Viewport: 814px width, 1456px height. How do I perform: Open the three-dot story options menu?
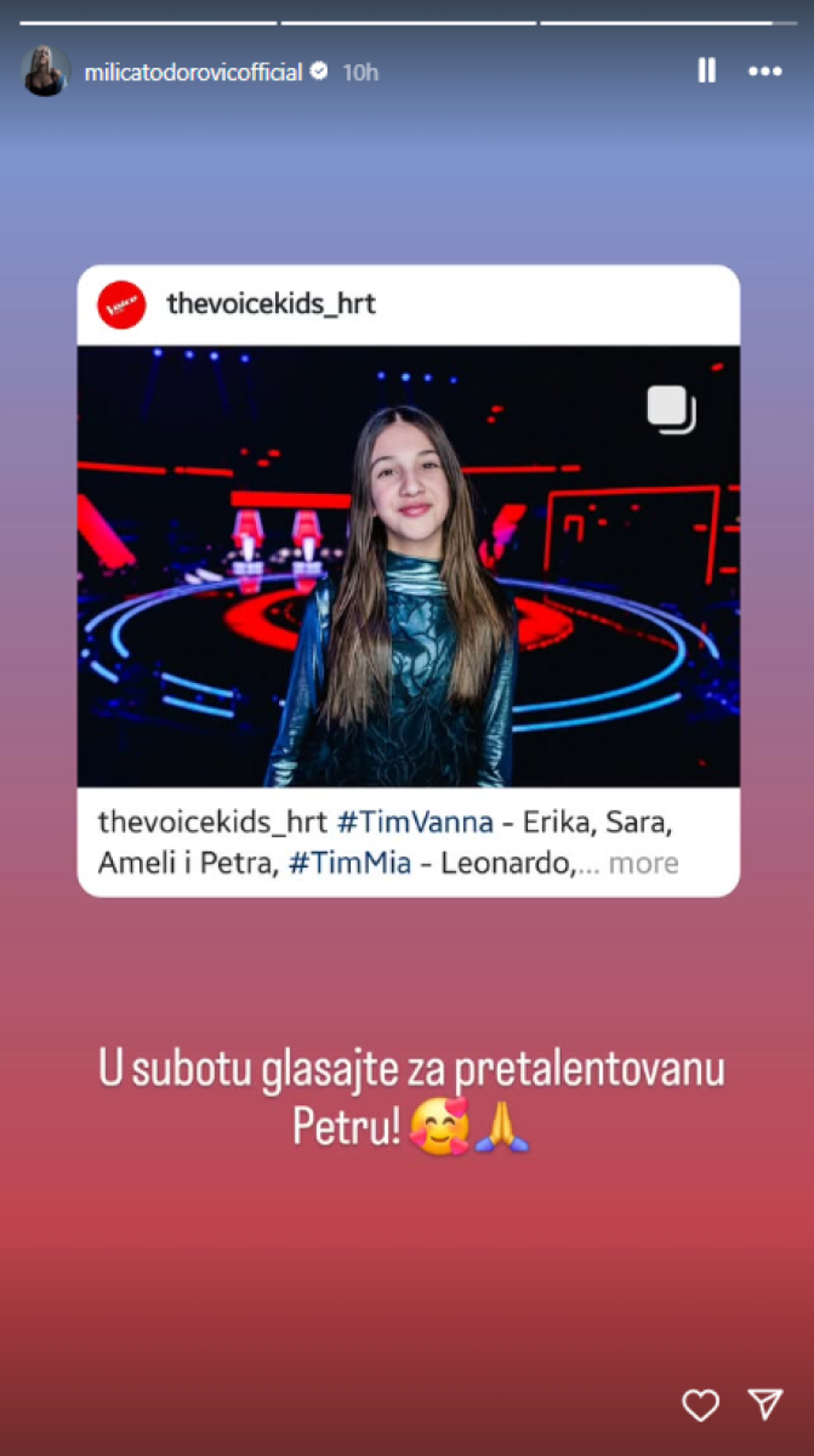point(765,72)
